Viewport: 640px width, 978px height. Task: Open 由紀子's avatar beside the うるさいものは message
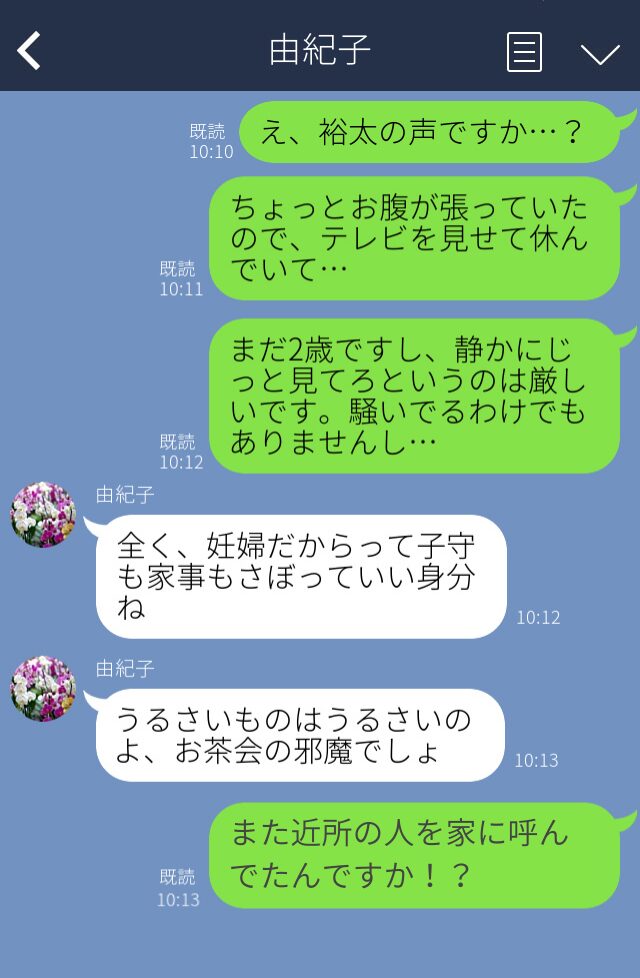point(43,689)
